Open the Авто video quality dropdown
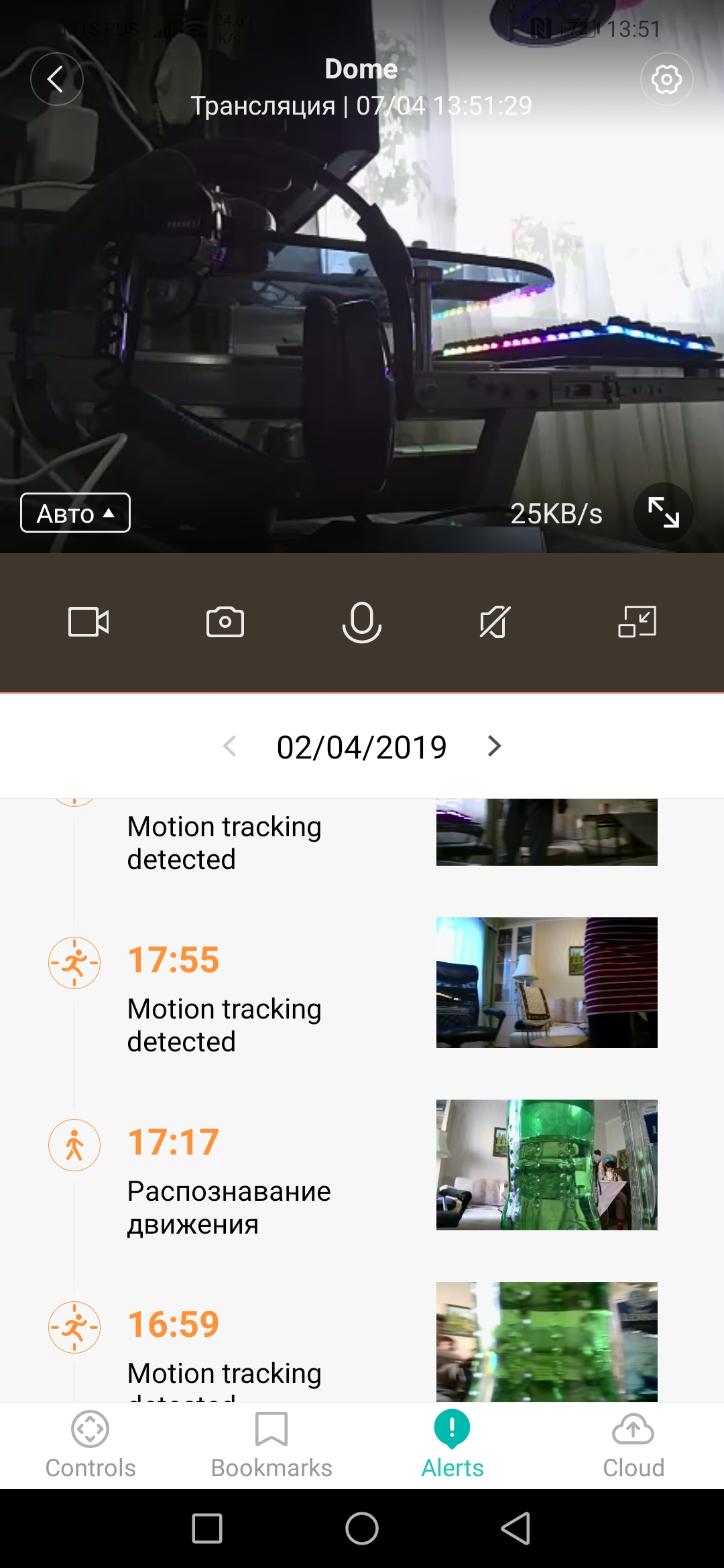The image size is (724, 1568). click(x=75, y=513)
